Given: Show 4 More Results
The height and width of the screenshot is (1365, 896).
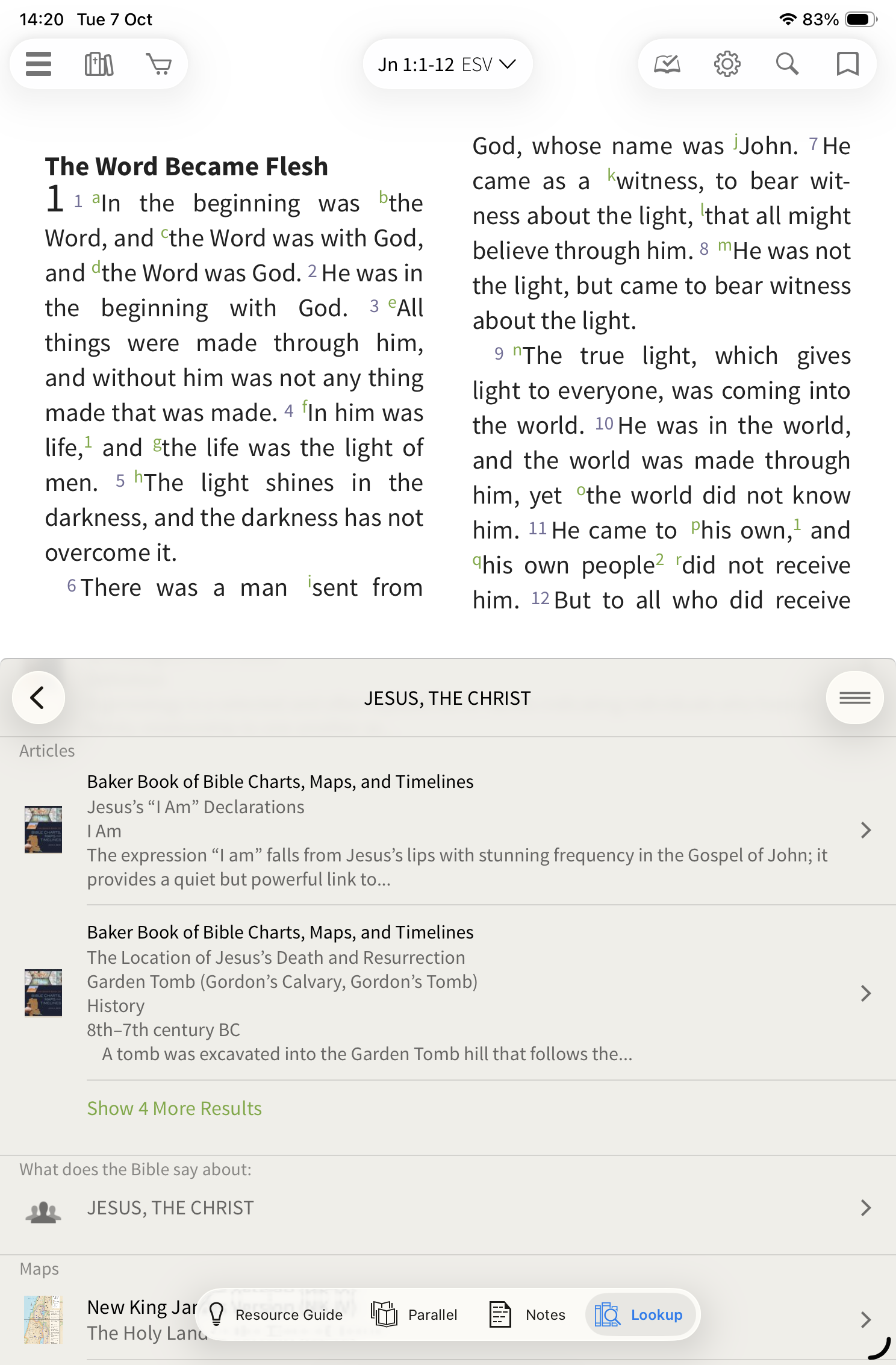Looking at the screenshot, I should pos(175,1108).
